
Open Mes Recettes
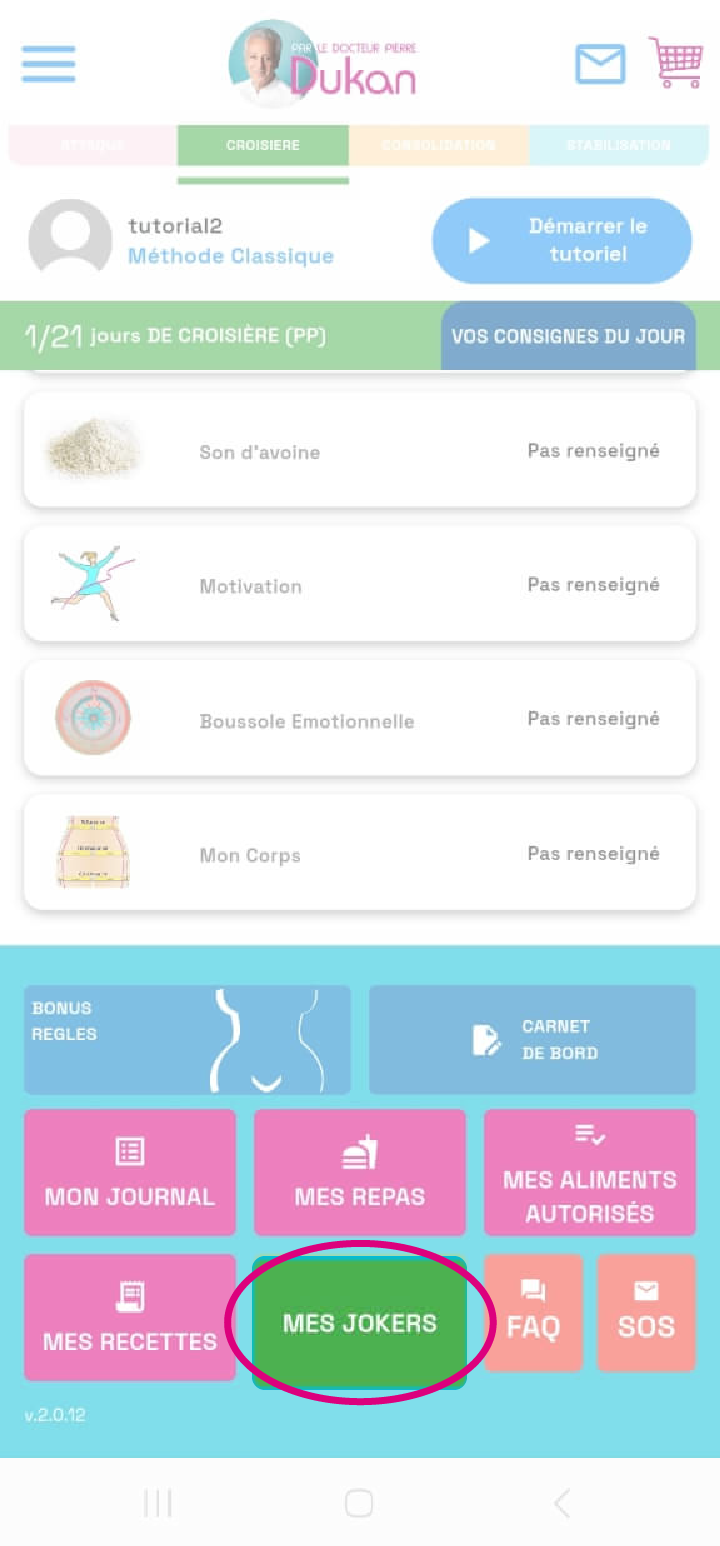(x=130, y=1317)
